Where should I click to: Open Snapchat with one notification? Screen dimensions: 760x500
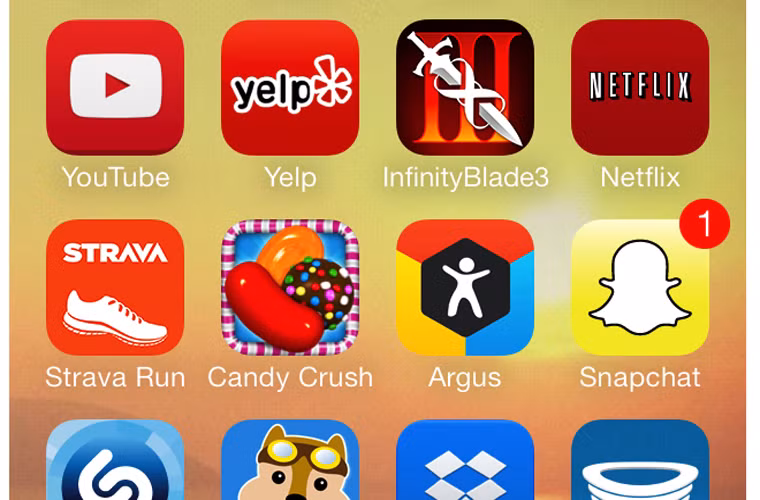pos(640,288)
